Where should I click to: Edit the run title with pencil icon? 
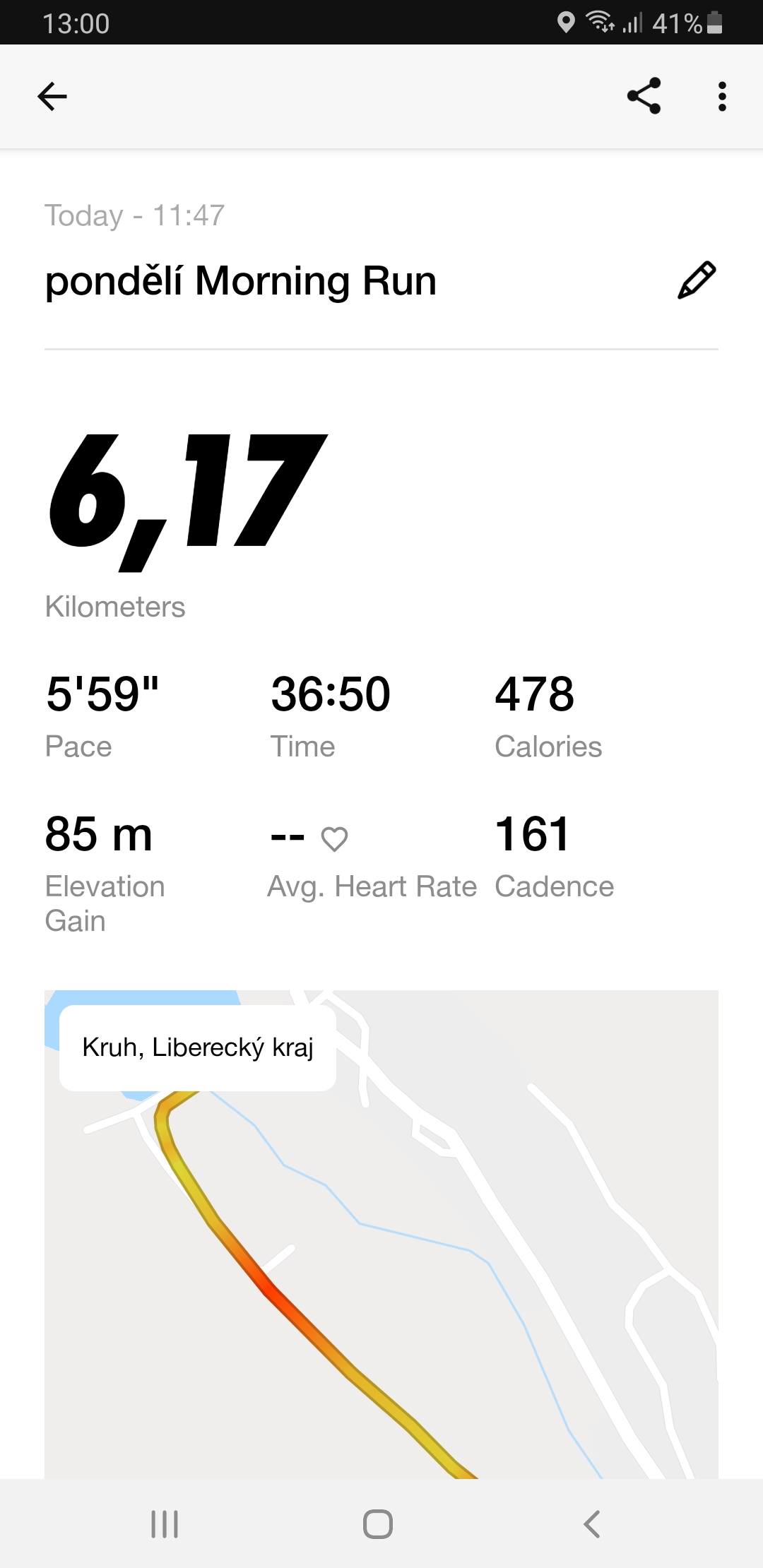click(x=697, y=280)
